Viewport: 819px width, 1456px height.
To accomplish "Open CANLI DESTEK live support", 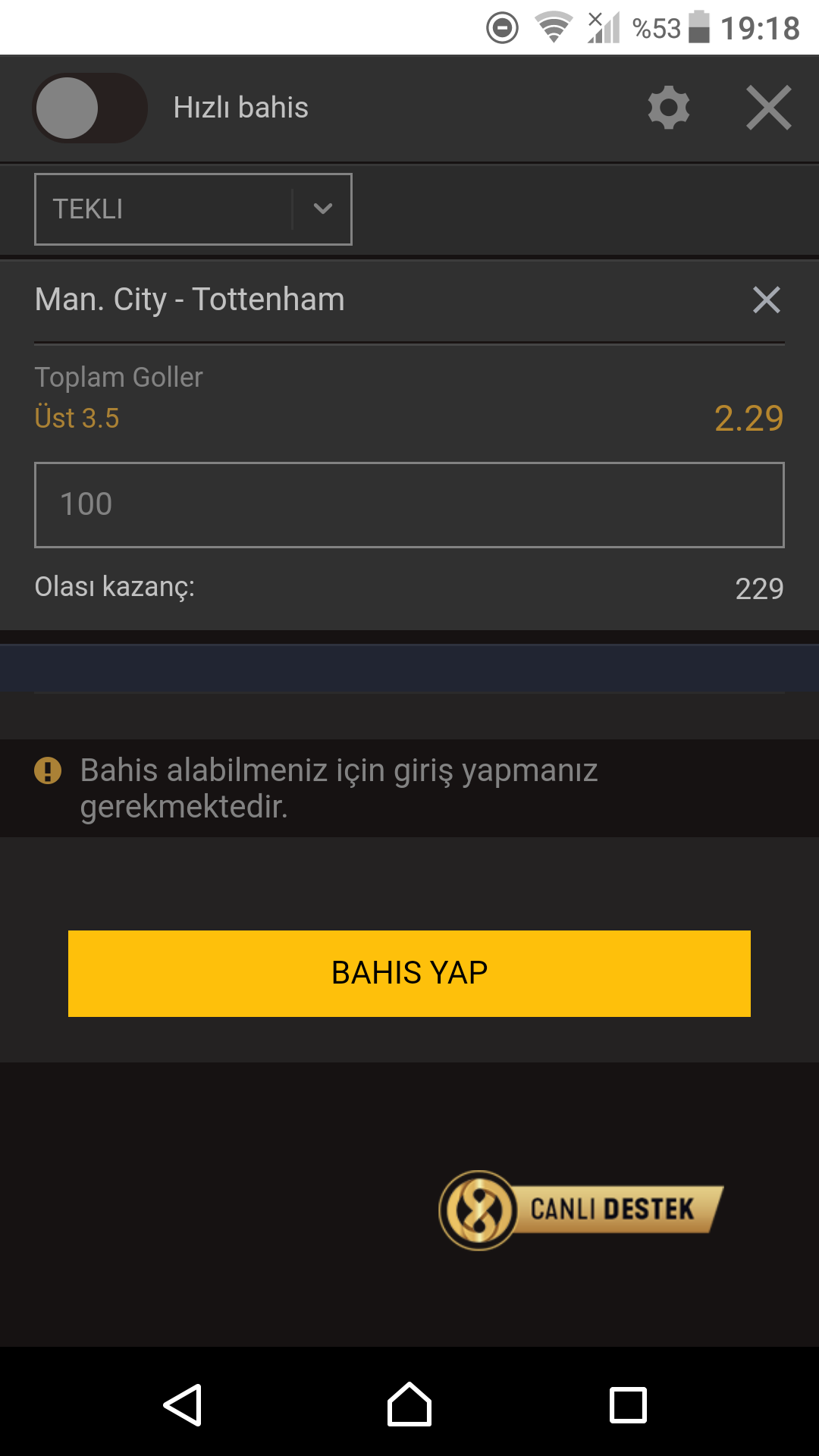I will (581, 1210).
